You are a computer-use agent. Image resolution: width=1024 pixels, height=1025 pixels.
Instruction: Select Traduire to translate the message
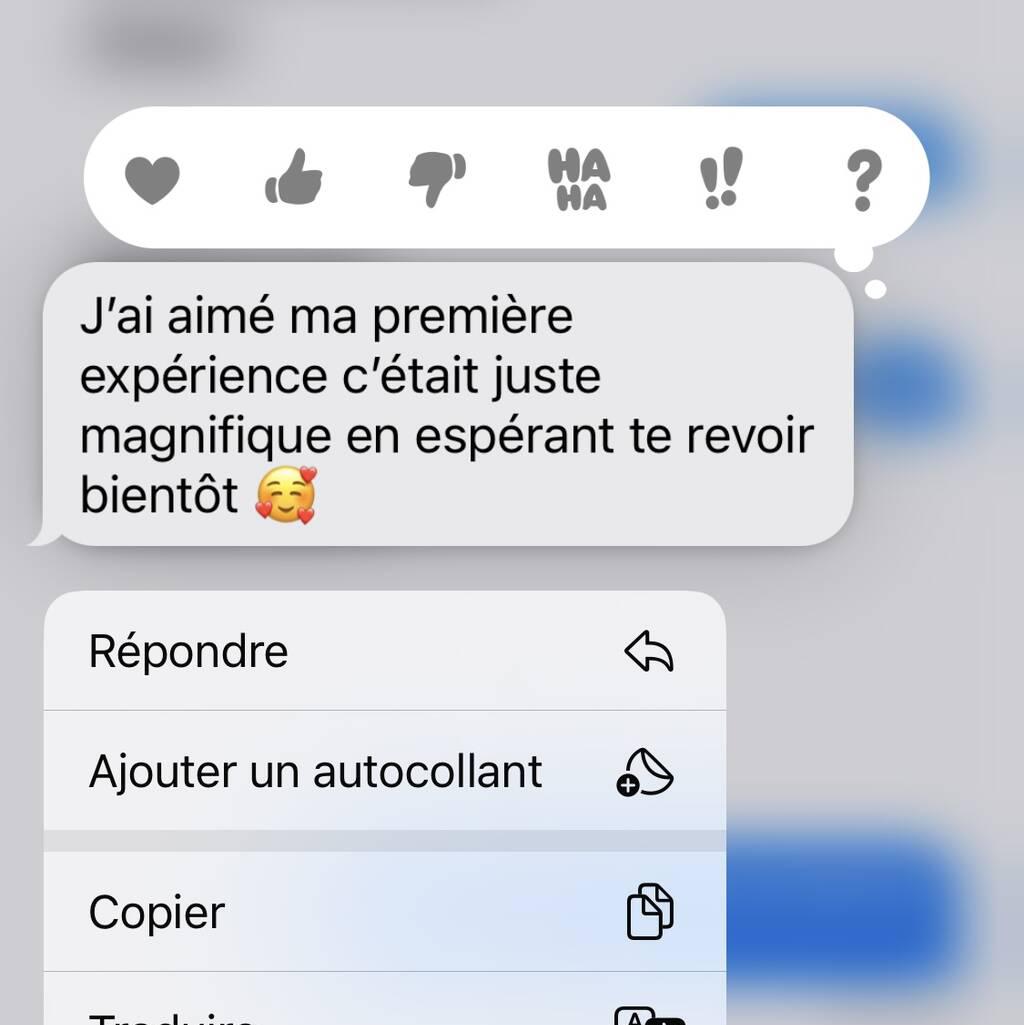pyautogui.click(x=385, y=1012)
